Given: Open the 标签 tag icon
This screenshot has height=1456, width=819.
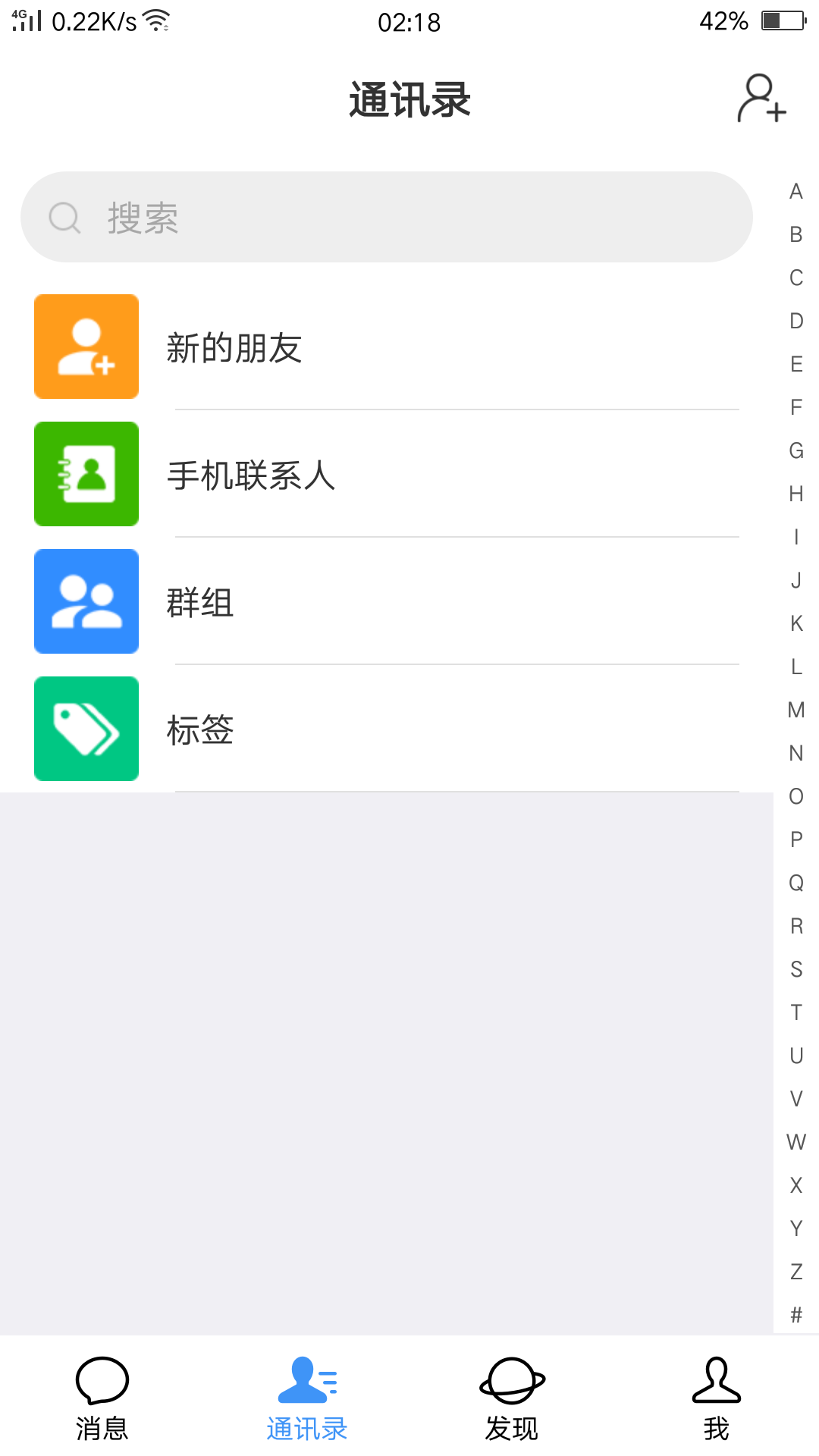Looking at the screenshot, I should coord(86,729).
